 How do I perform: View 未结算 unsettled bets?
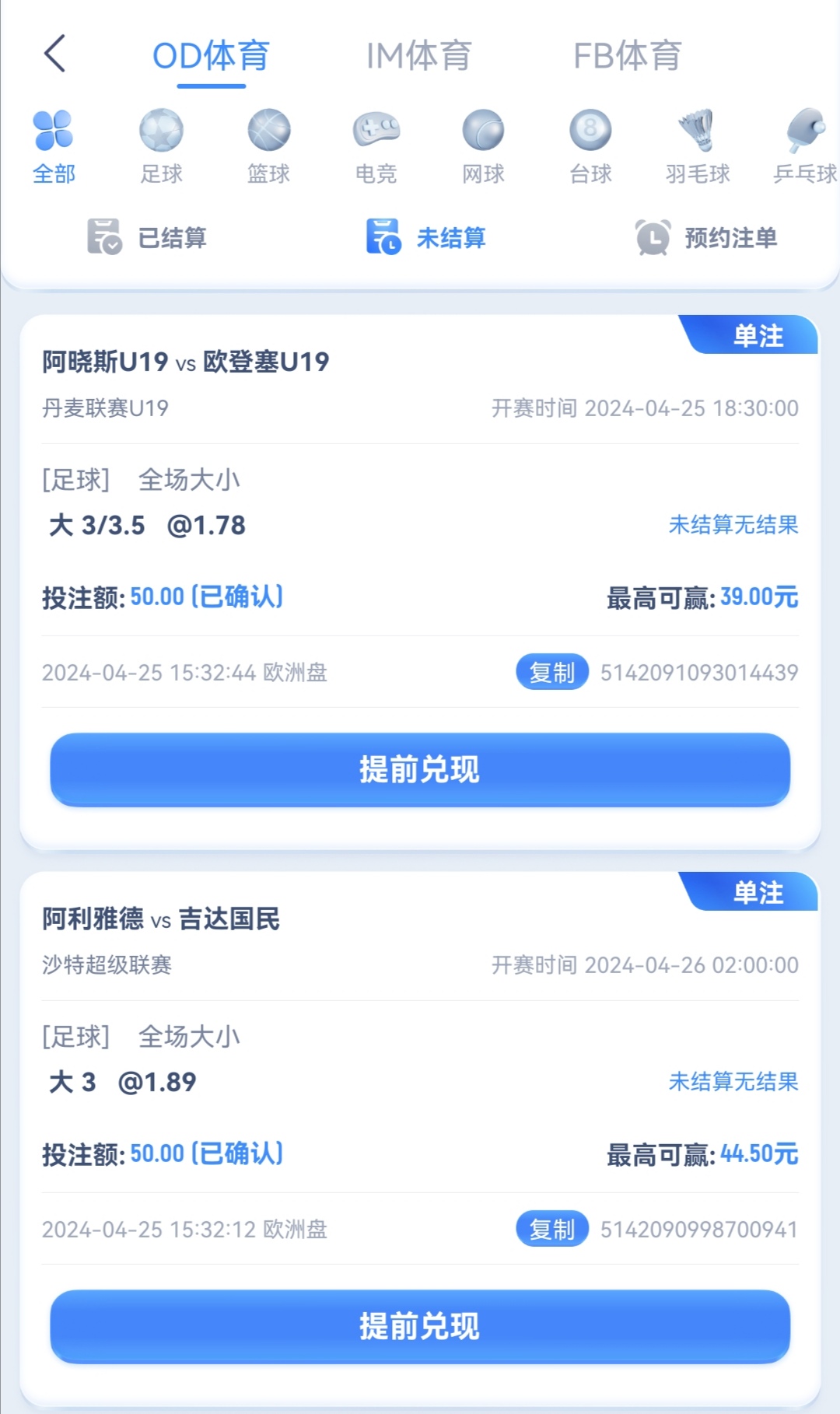[x=426, y=237]
